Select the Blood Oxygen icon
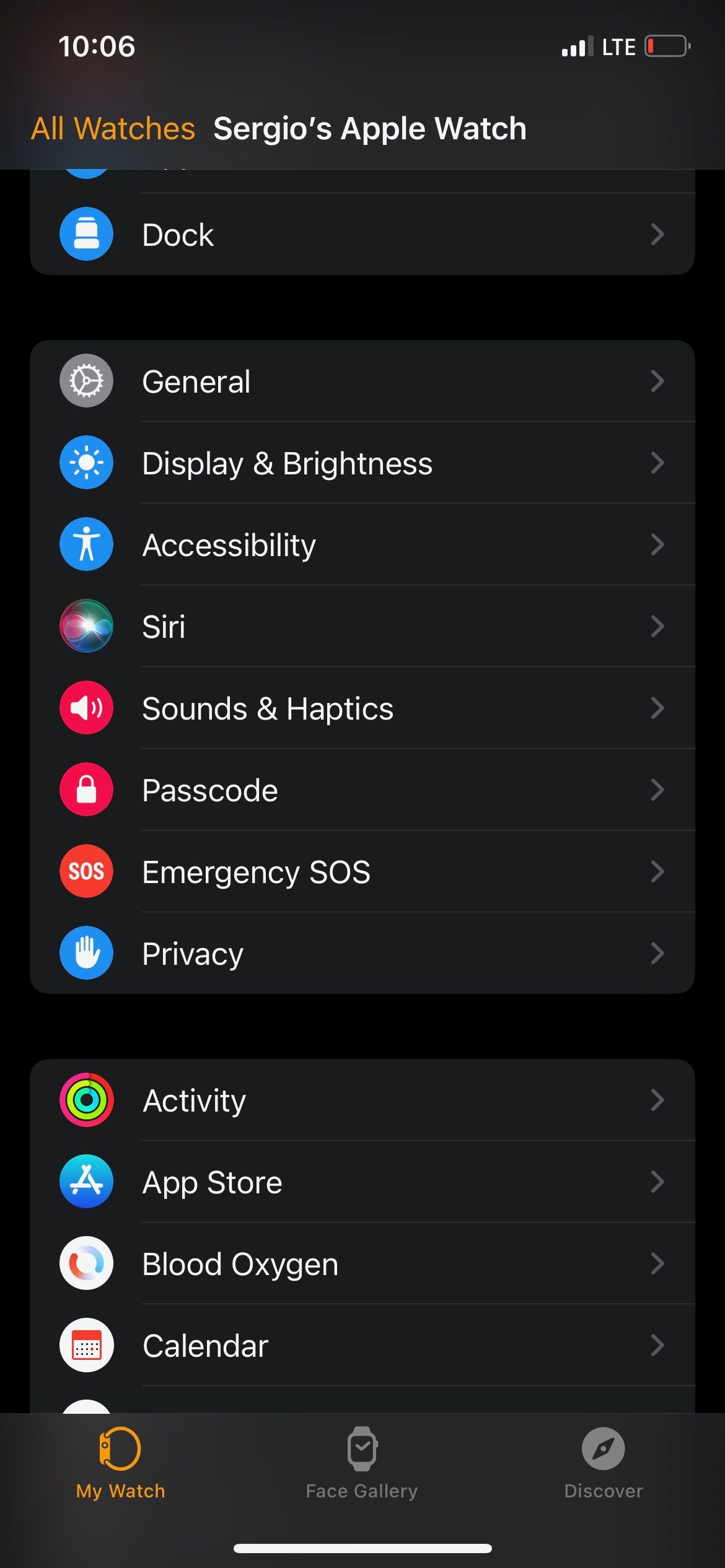The height and width of the screenshot is (1568, 725). (x=86, y=1264)
